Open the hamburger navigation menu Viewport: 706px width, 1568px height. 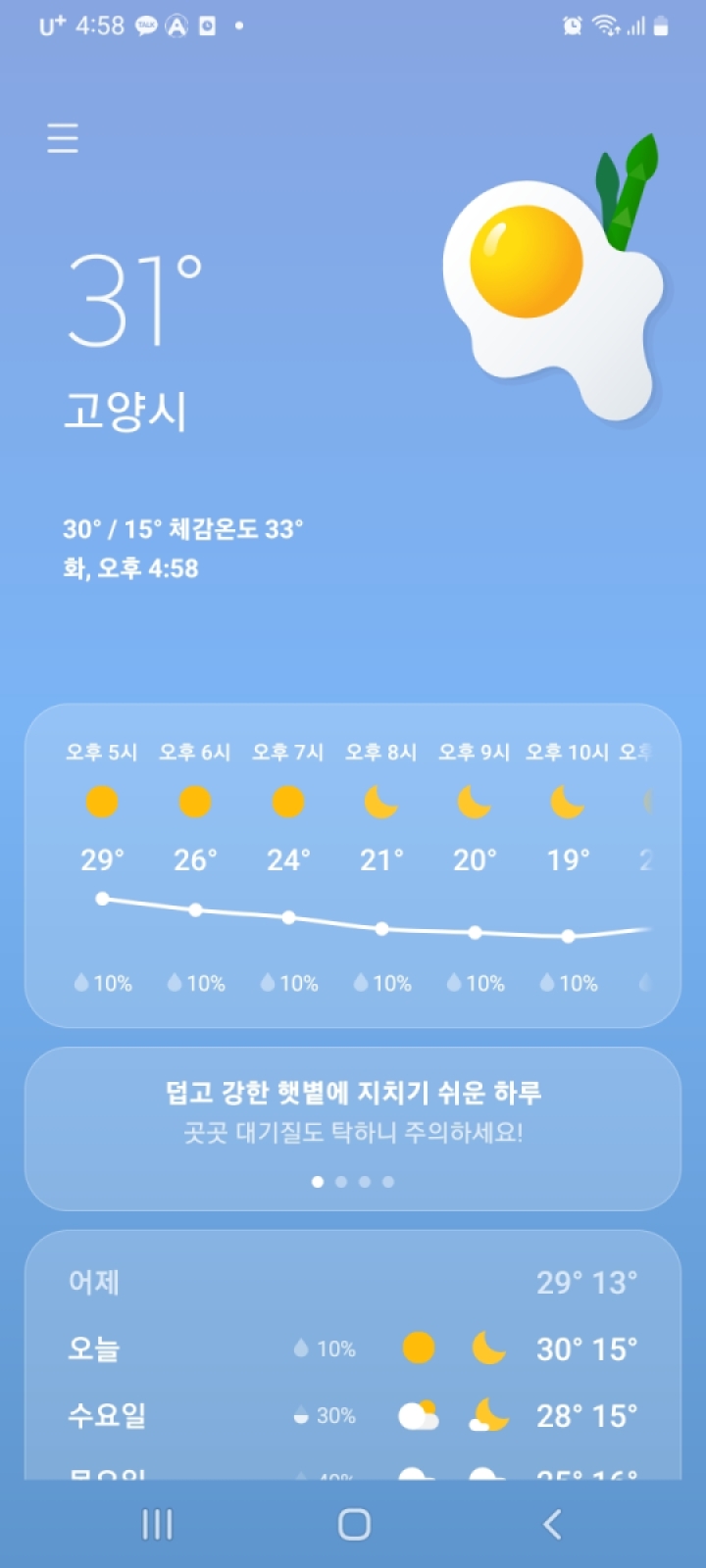(x=63, y=138)
